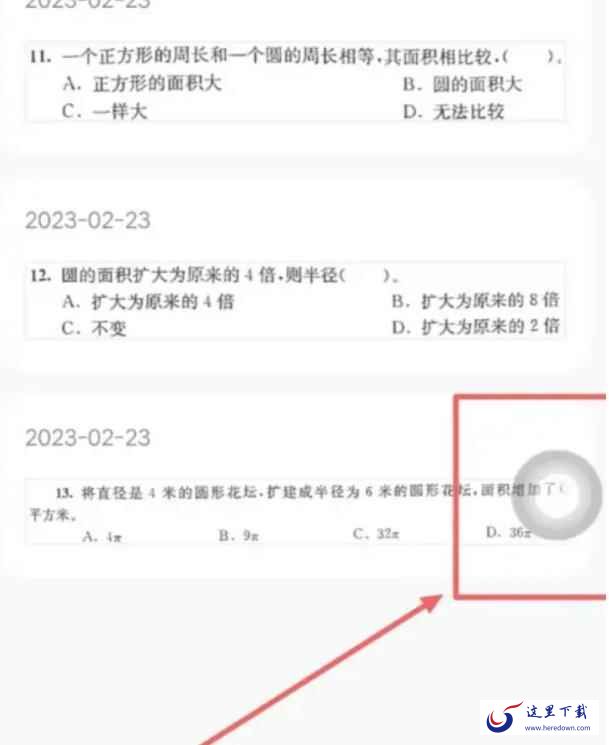Open question 13 about the flower bed

295,512
